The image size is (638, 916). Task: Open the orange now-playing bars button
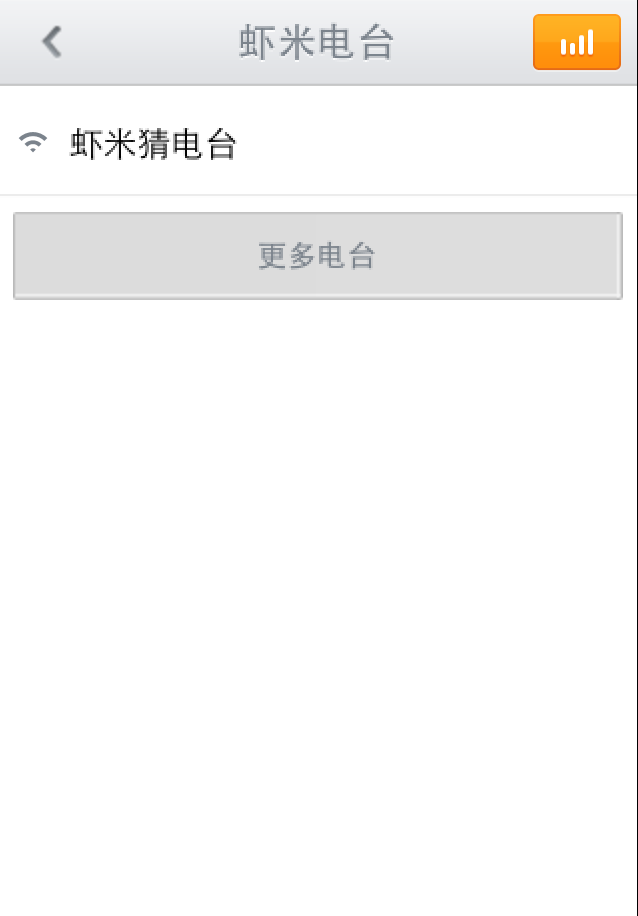[x=577, y=42]
